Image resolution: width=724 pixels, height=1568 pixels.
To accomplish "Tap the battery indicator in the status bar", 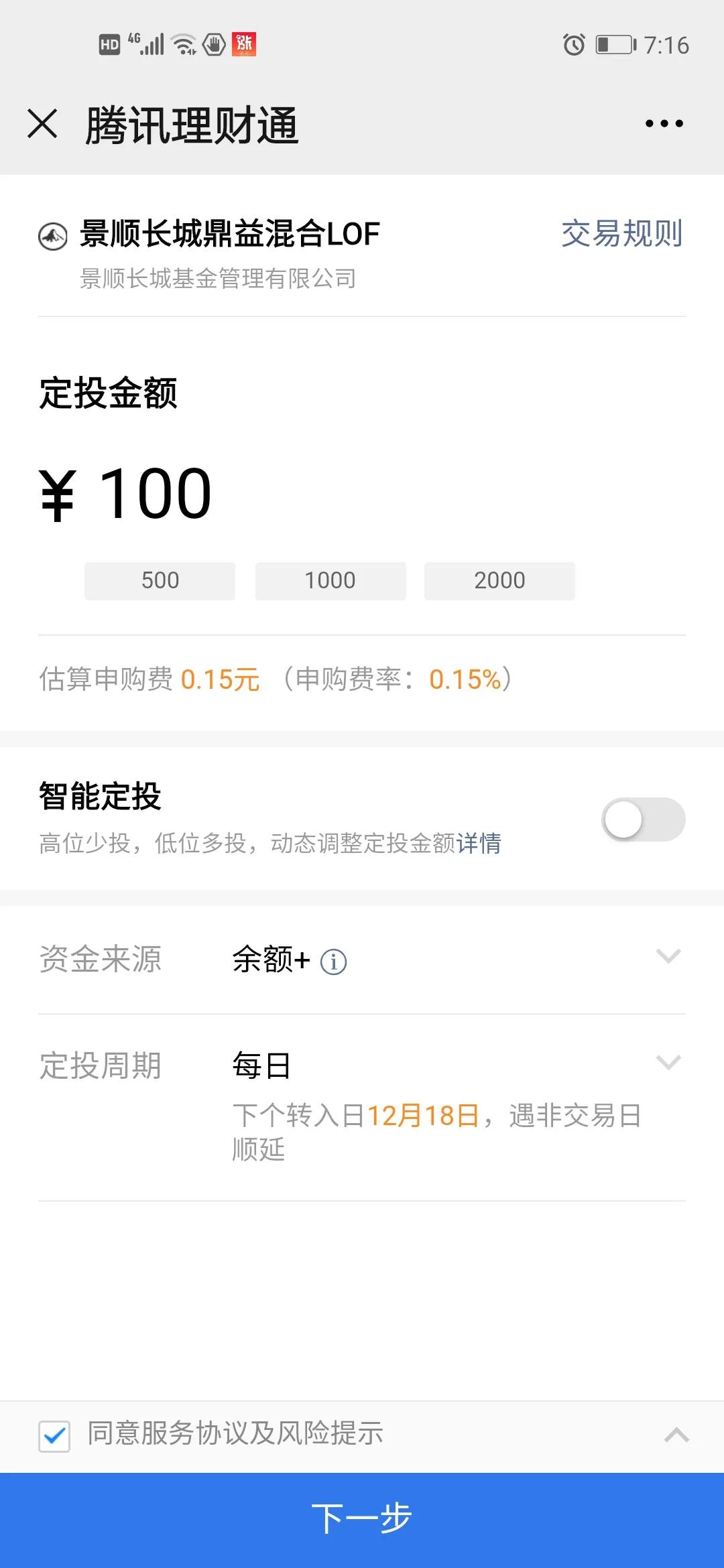I will point(613,44).
